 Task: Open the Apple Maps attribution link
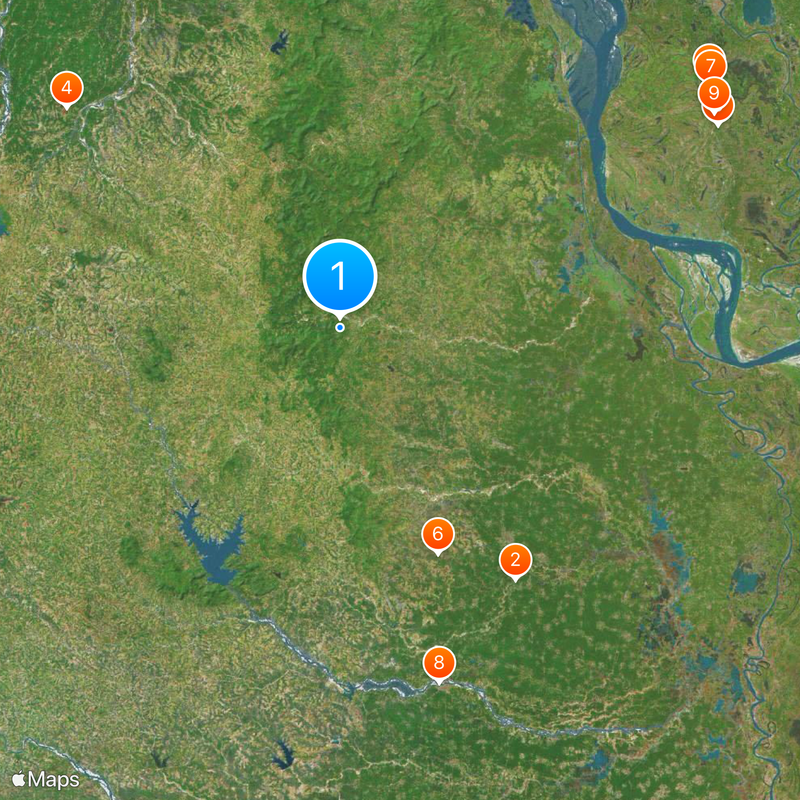[45, 779]
